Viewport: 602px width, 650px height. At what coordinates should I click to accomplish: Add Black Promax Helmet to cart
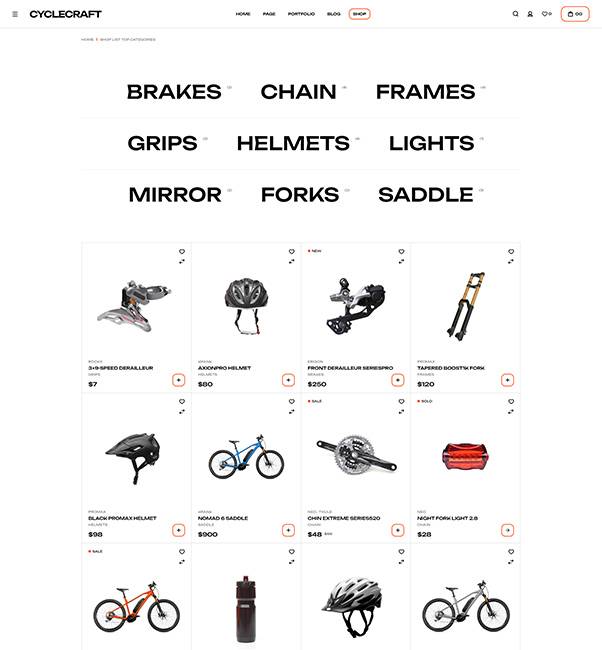pos(178,530)
